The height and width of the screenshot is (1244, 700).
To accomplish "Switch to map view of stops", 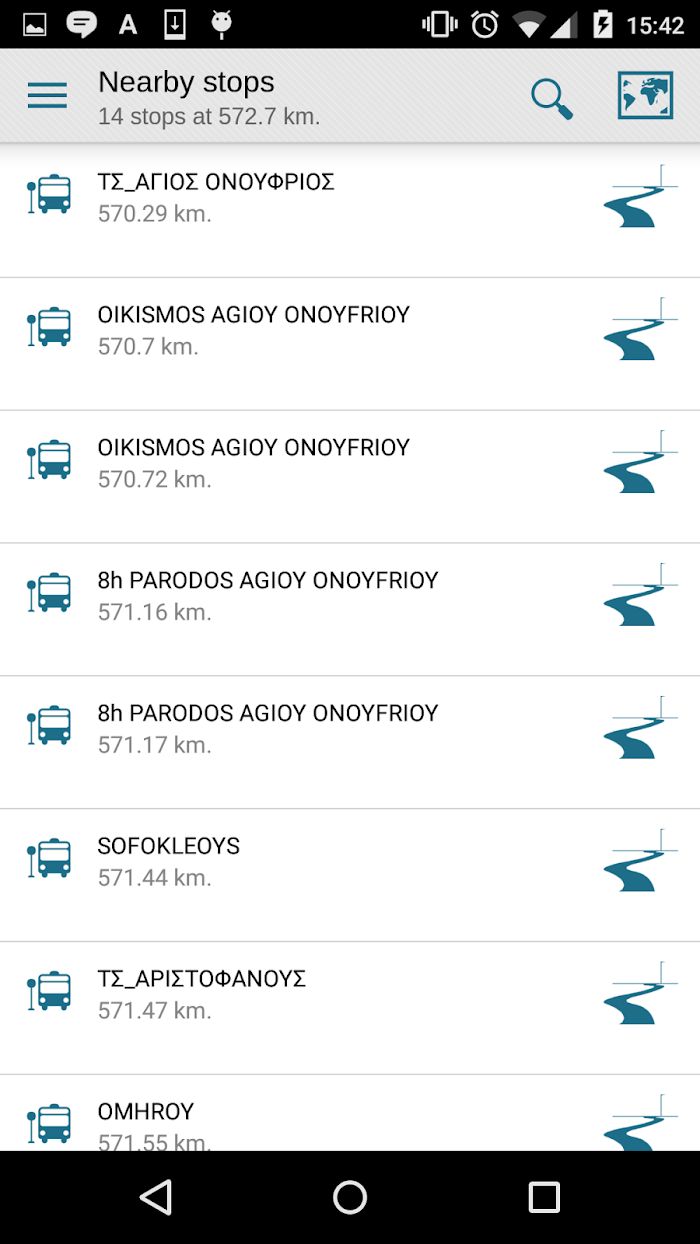I will tap(645, 96).
